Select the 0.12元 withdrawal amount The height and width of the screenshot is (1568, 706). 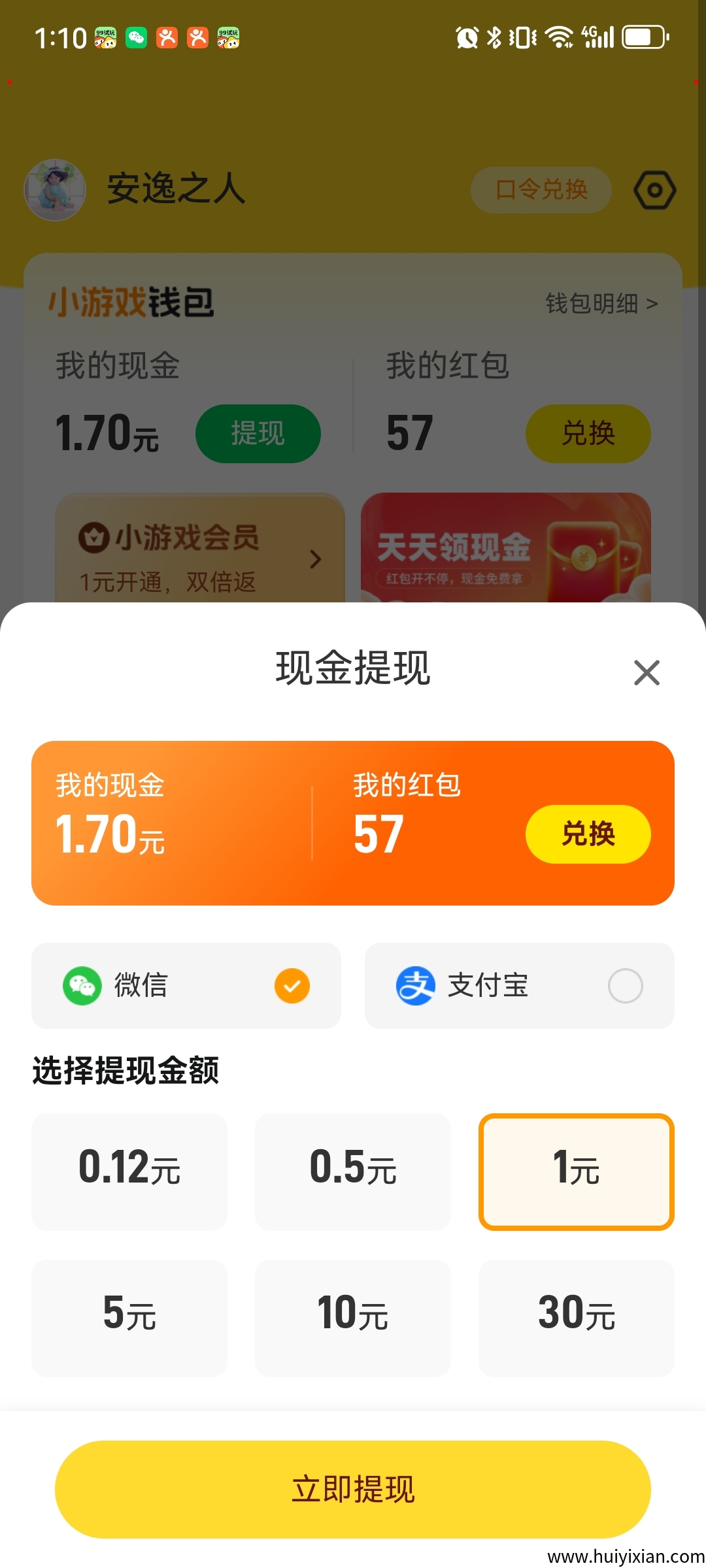click(129, 1171)
